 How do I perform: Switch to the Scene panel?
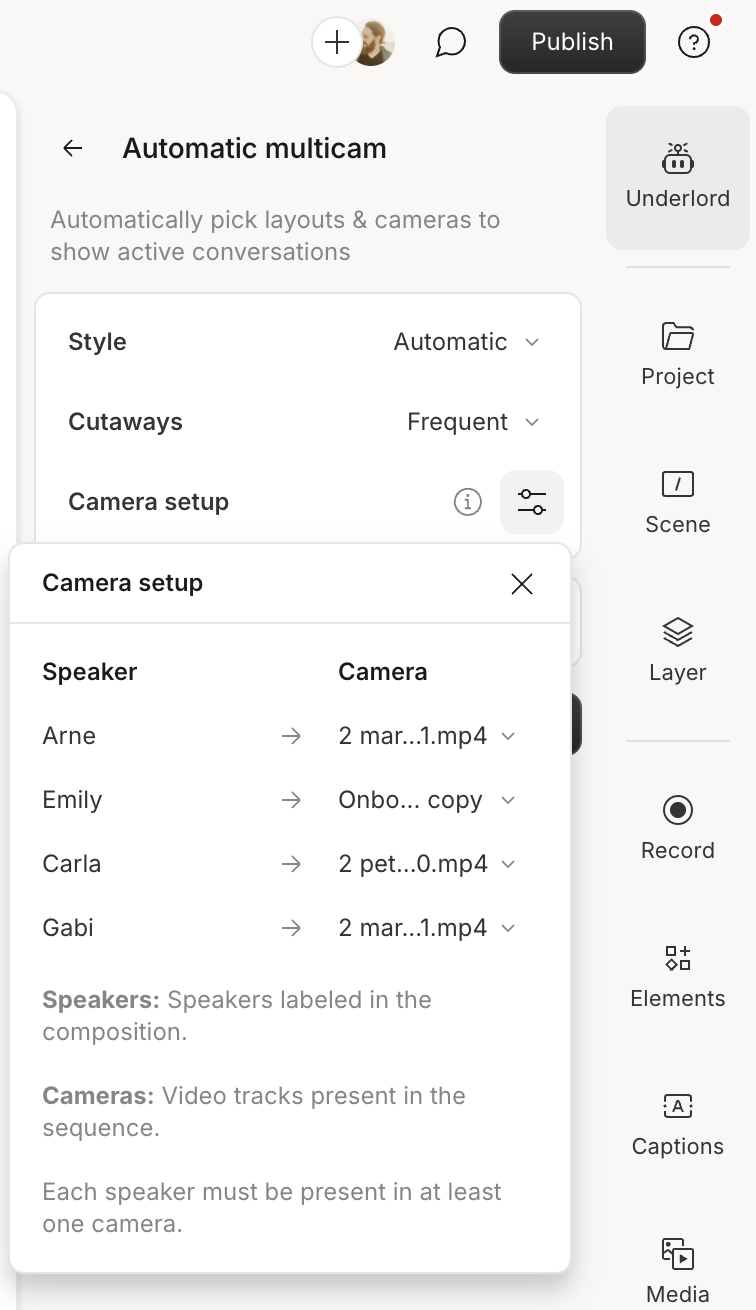coord(677,502)
